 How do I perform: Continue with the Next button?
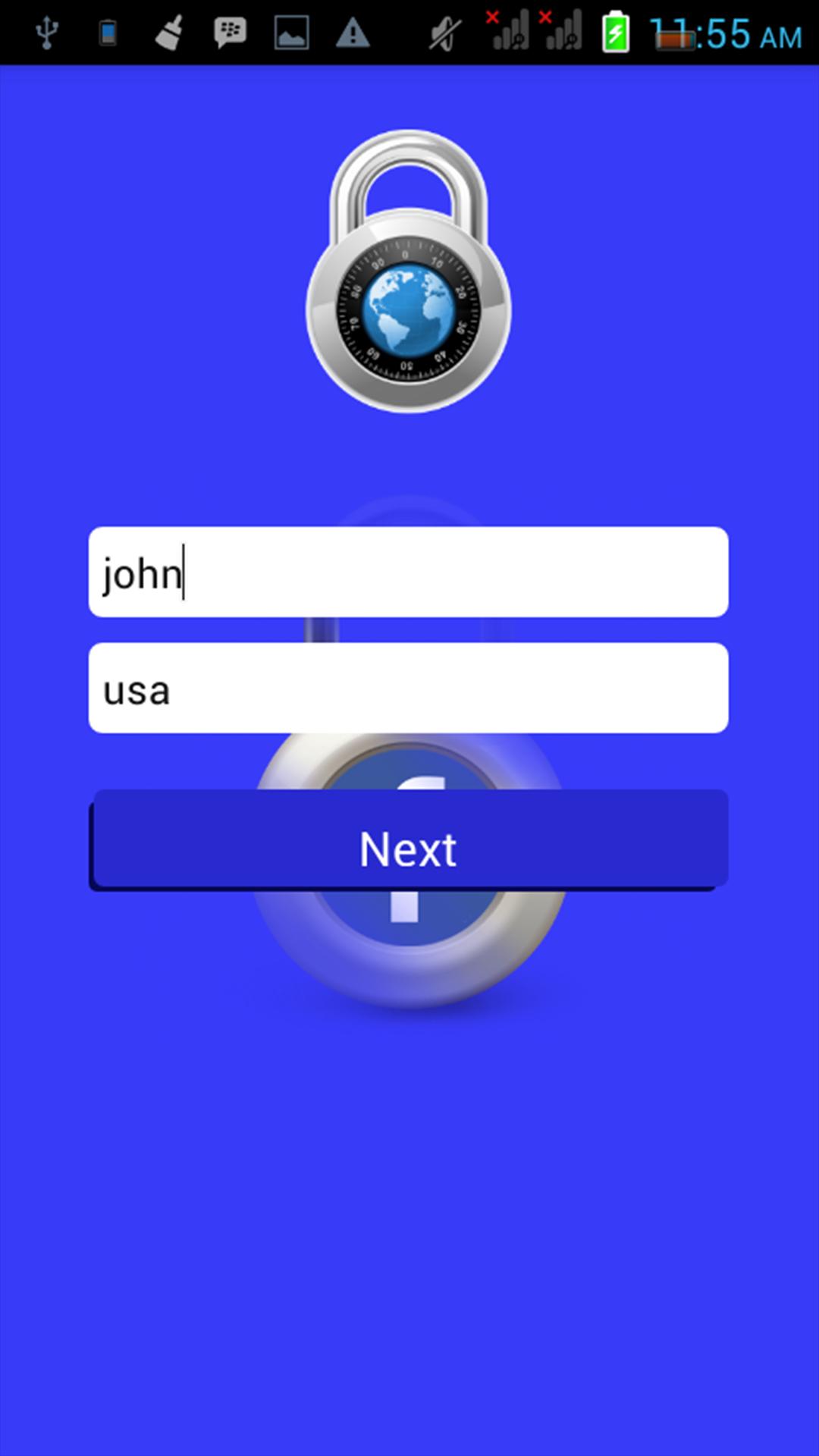tap(408, 839)
